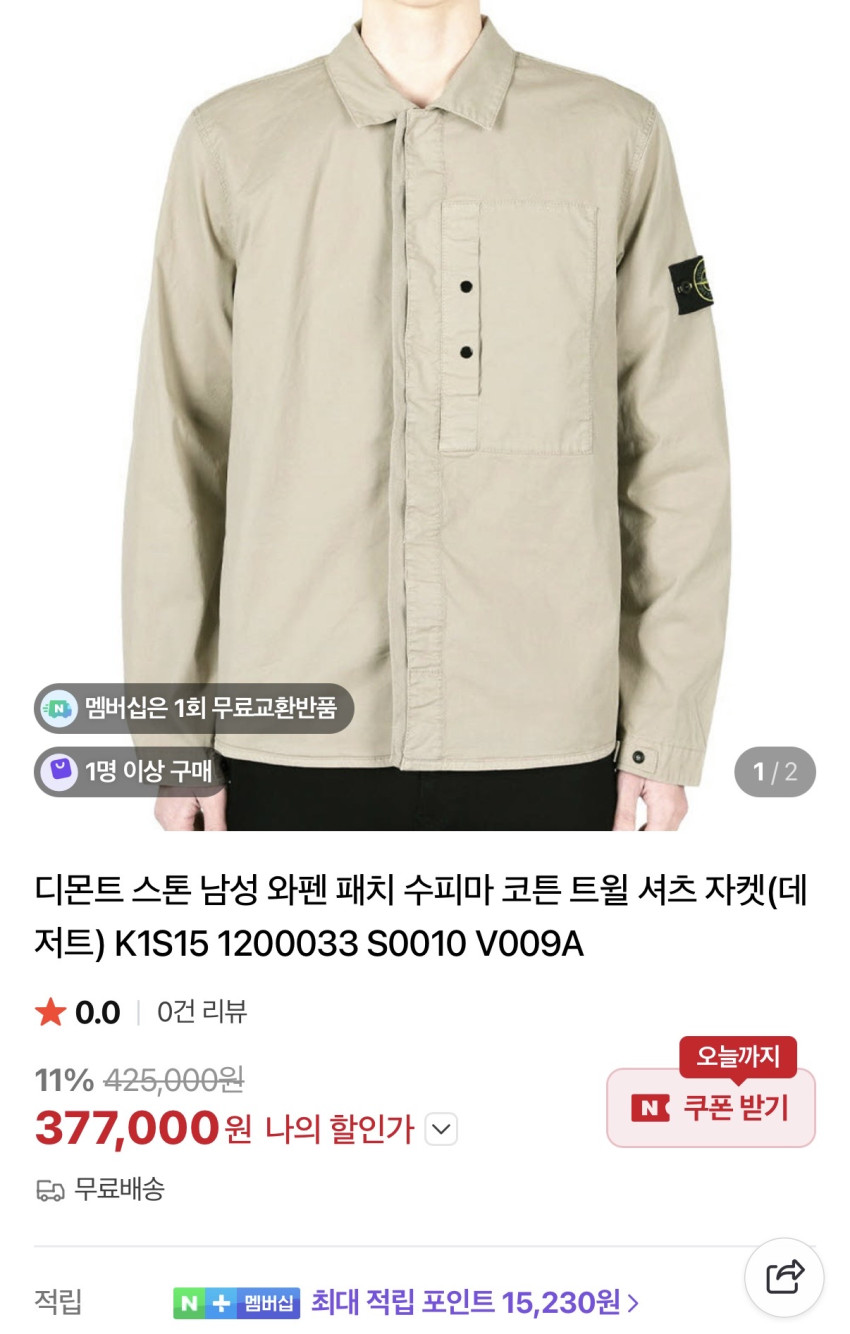The image size is (850, 1334).
Task: Share this product via the share icon
Action: [x=784, y=1277]
